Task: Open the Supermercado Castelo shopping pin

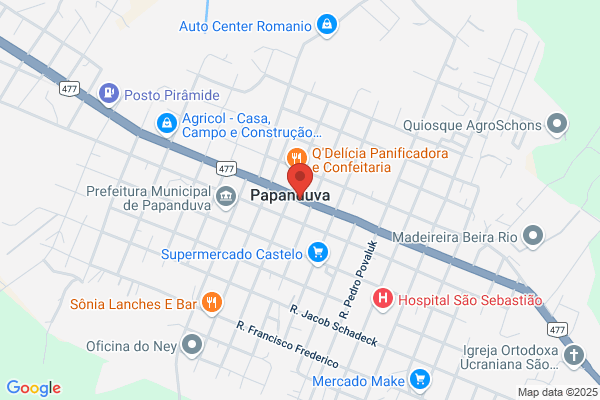Action: (x=318, y=253)
